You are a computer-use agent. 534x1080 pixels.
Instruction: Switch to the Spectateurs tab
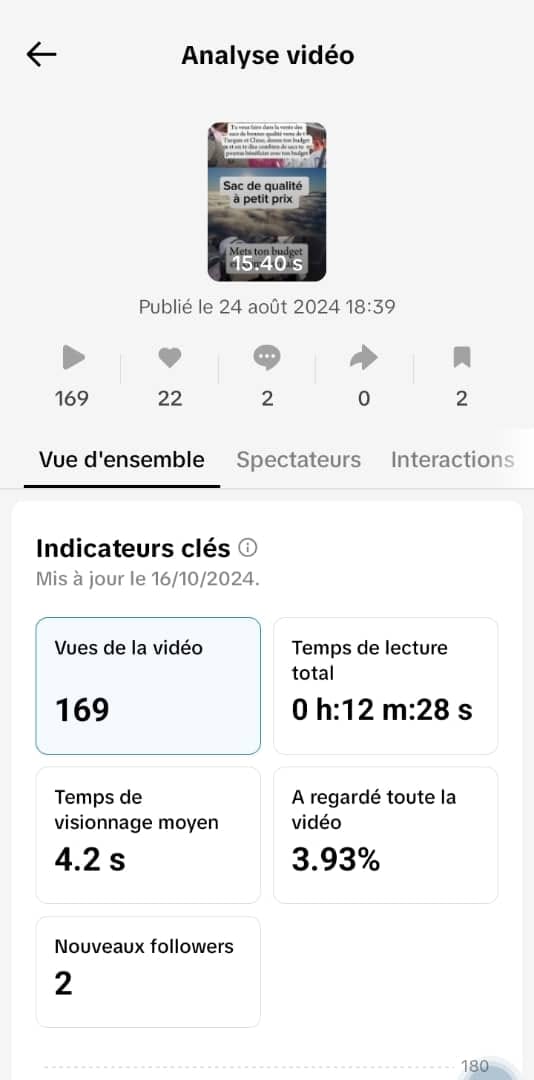pyautogui.click(x=298, y=460)
